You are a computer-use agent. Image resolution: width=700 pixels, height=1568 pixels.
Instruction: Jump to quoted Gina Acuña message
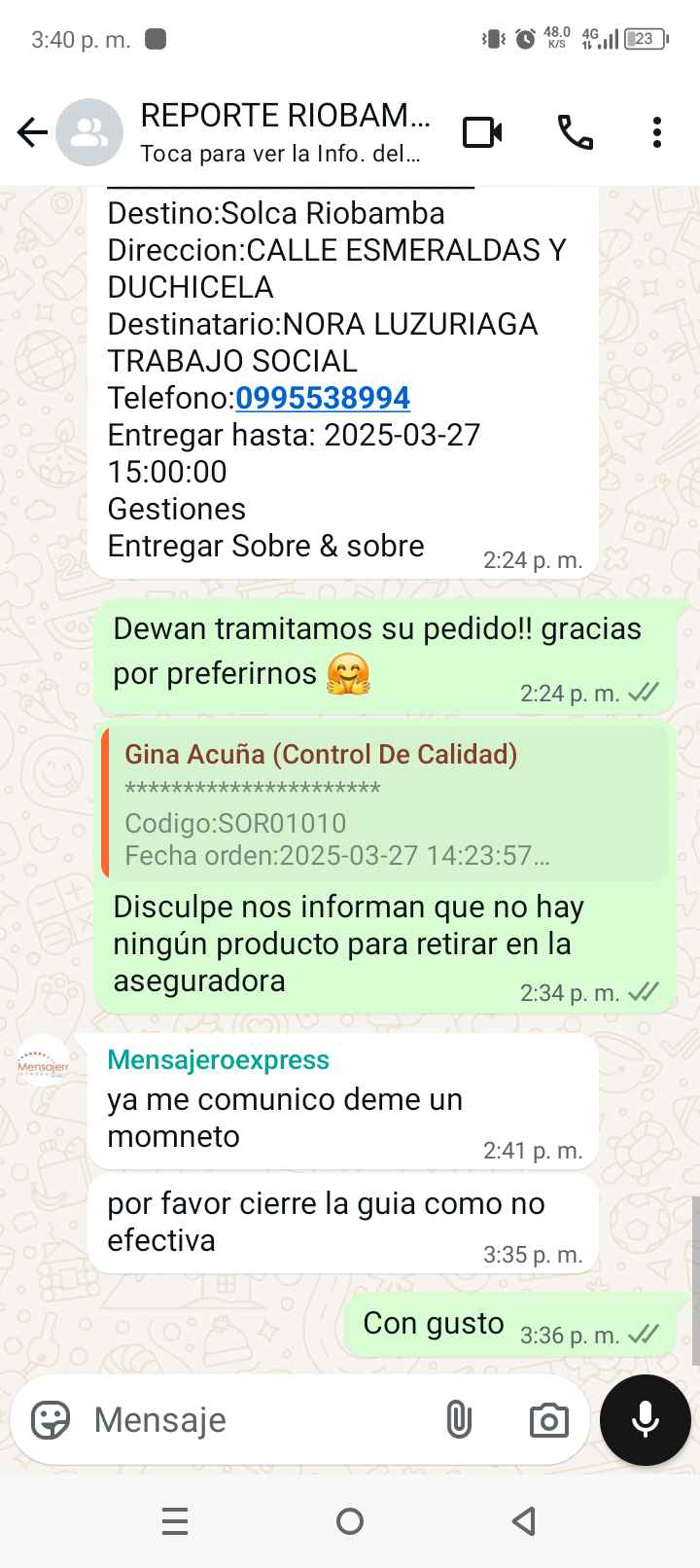pos(384,803)
